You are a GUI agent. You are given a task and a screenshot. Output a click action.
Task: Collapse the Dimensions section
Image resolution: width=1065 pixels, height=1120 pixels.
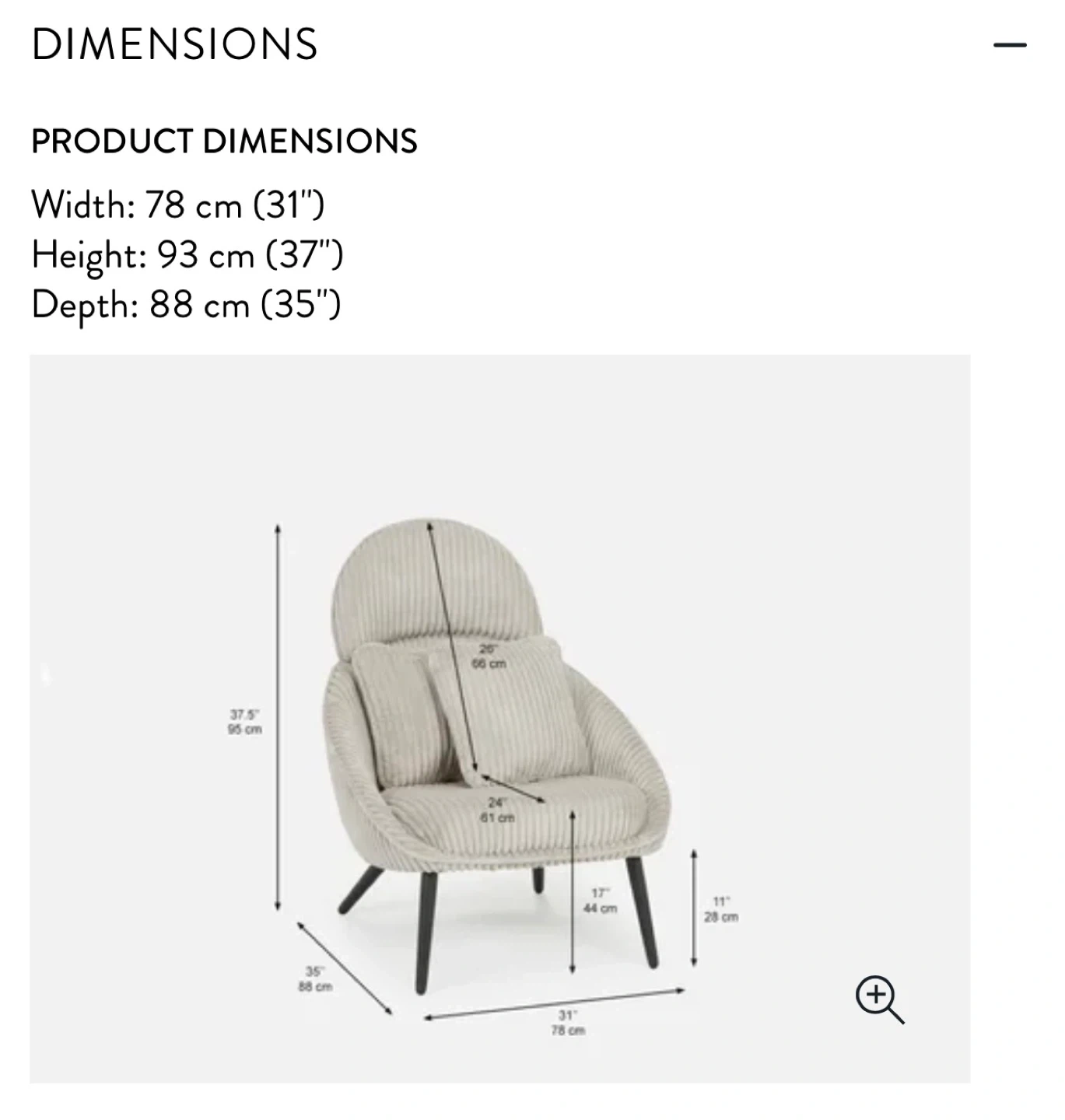tap(1010, 45)
